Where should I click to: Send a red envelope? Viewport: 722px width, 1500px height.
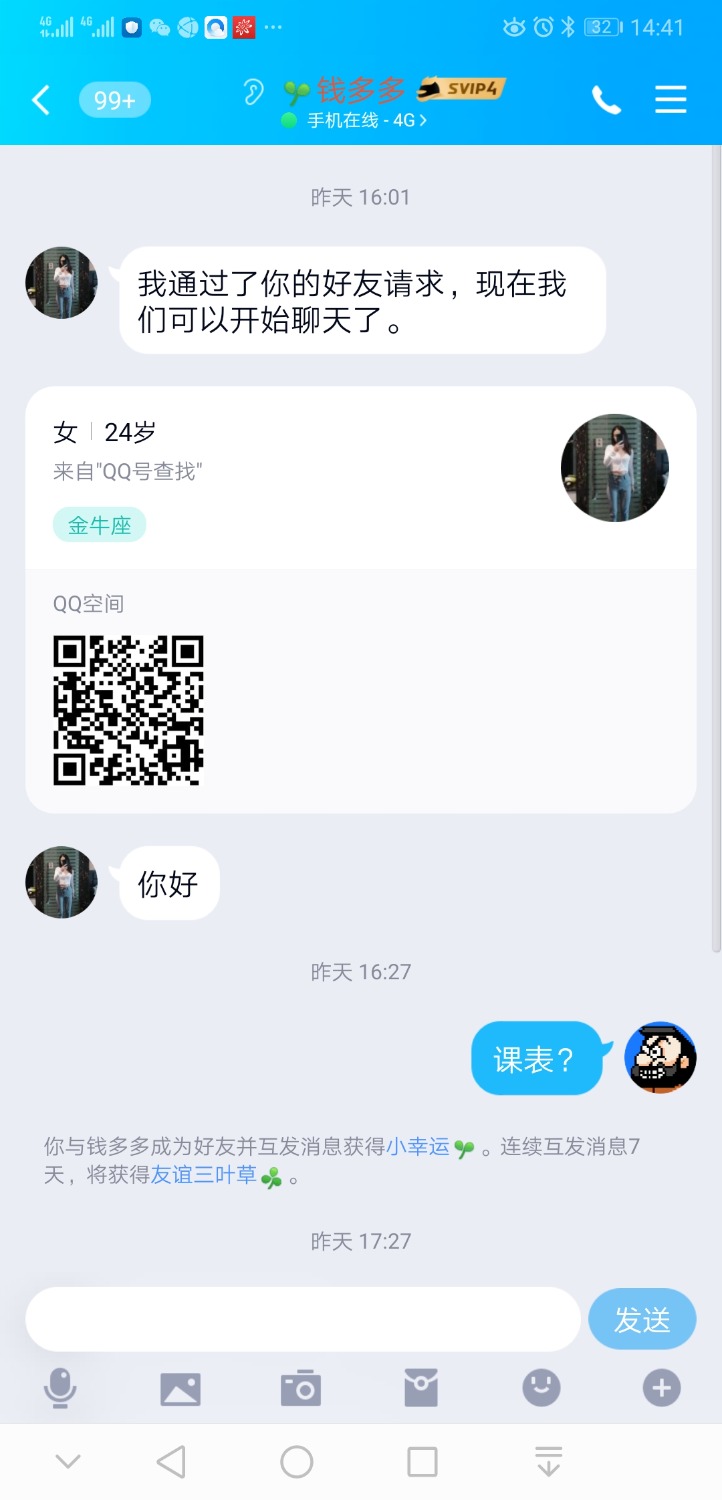(x=421, y=1388)
